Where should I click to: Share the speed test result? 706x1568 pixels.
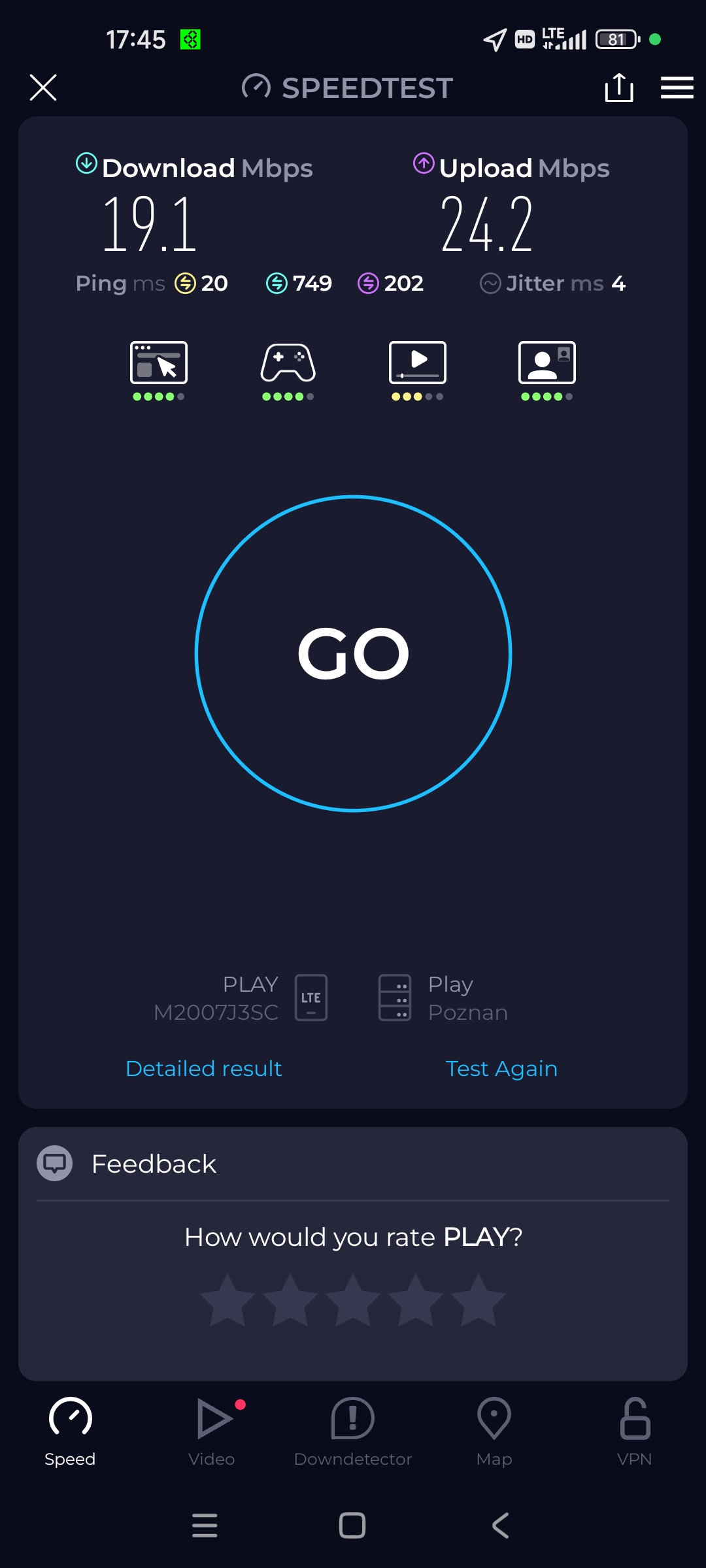tap(618, 88)
